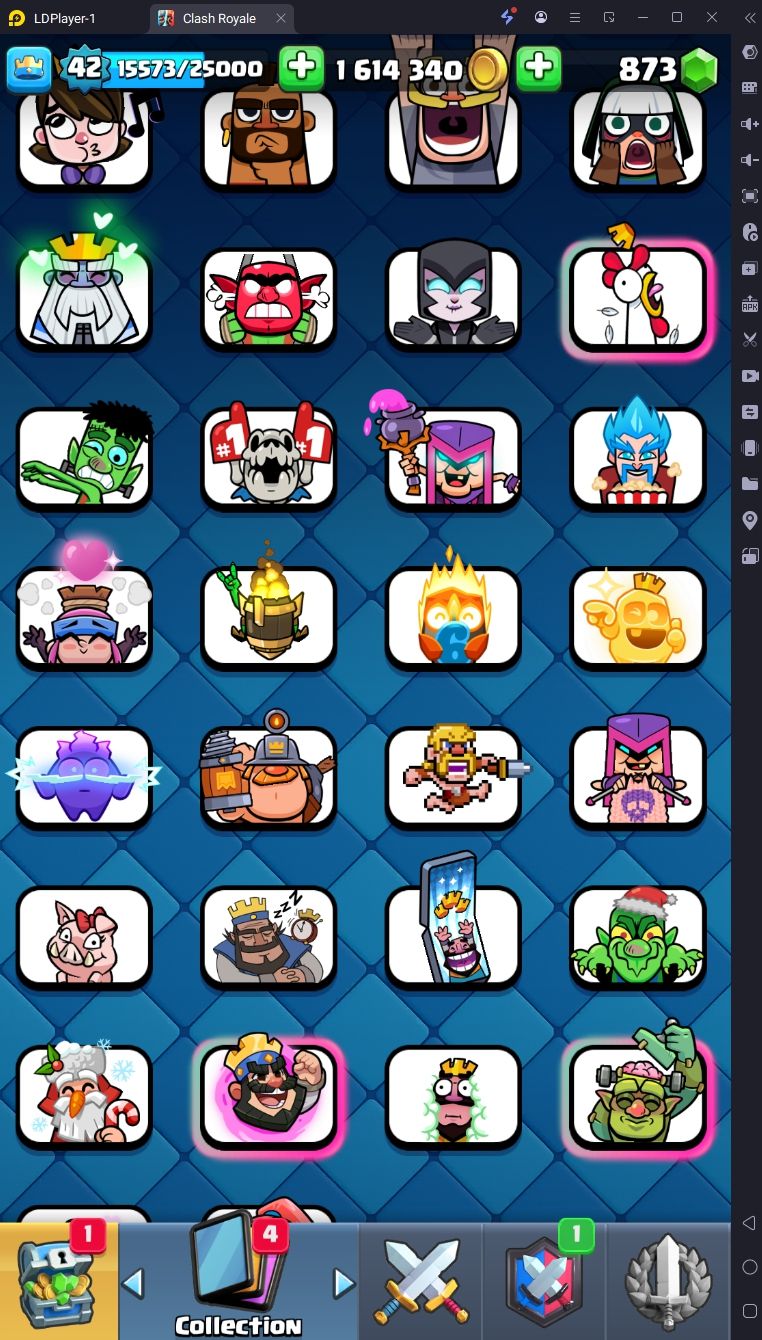Add experience with the green plus button
This screenshot has width=762, height=1340.
(301, 68)
